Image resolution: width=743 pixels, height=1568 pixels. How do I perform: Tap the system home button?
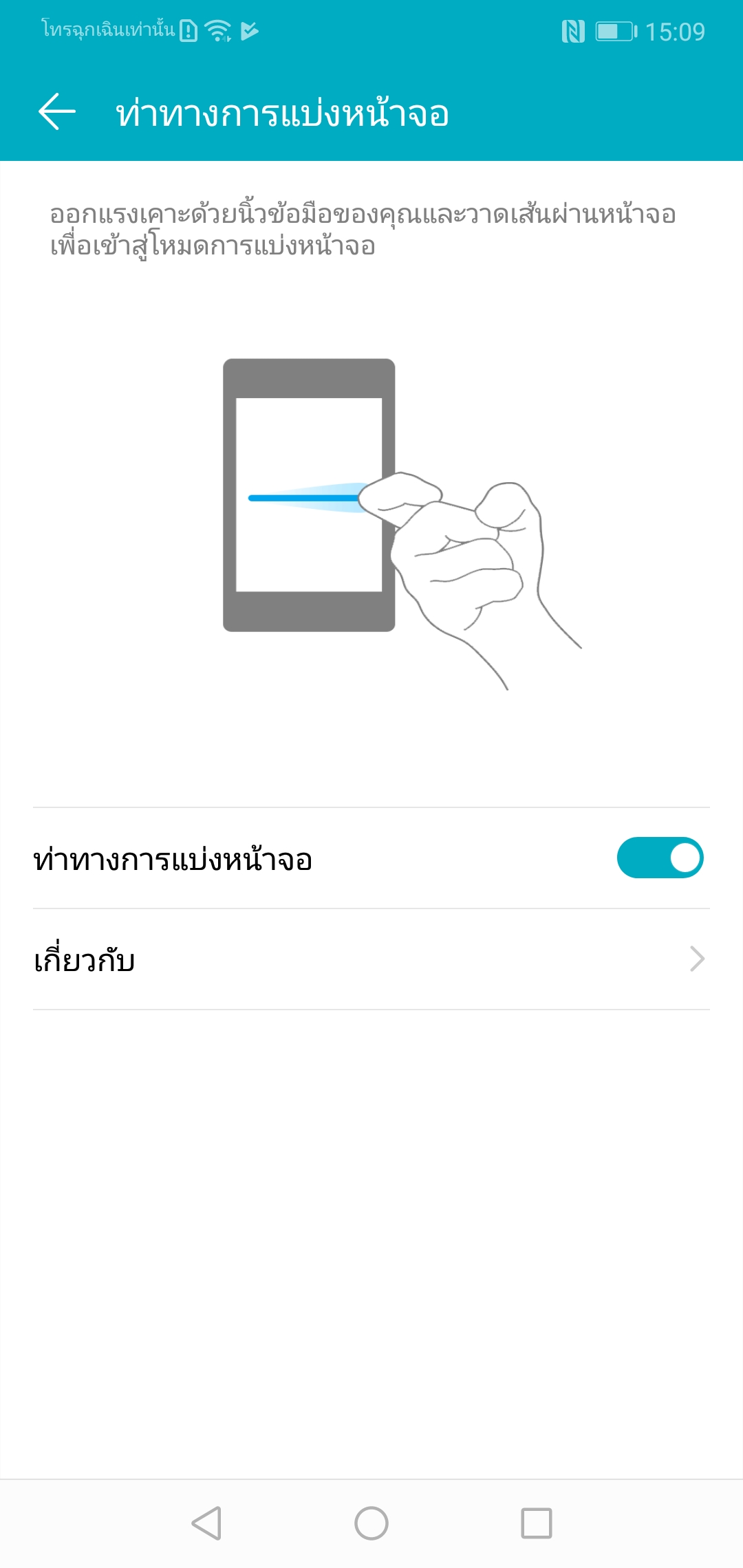pos(371,1523)
